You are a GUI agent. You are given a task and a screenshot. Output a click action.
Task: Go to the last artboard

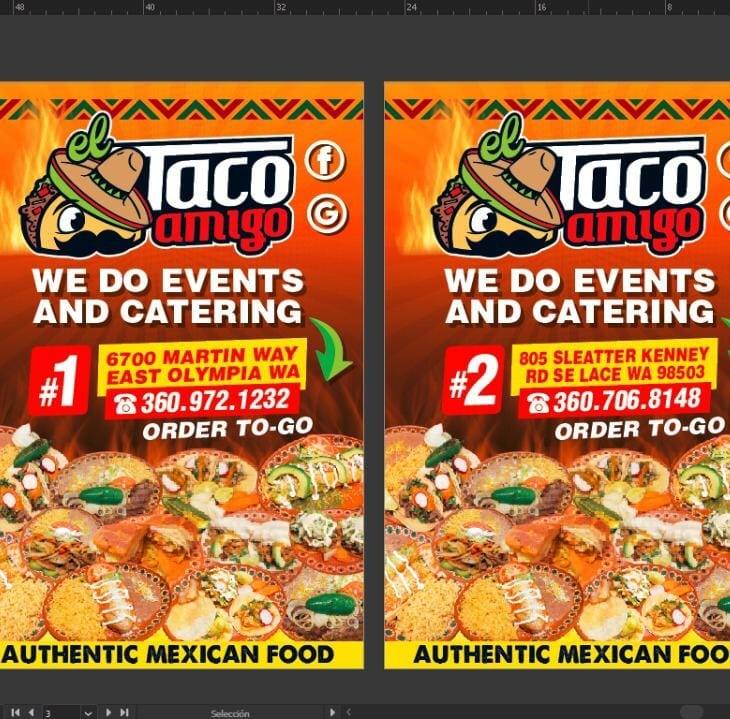[x=124, y=713]
